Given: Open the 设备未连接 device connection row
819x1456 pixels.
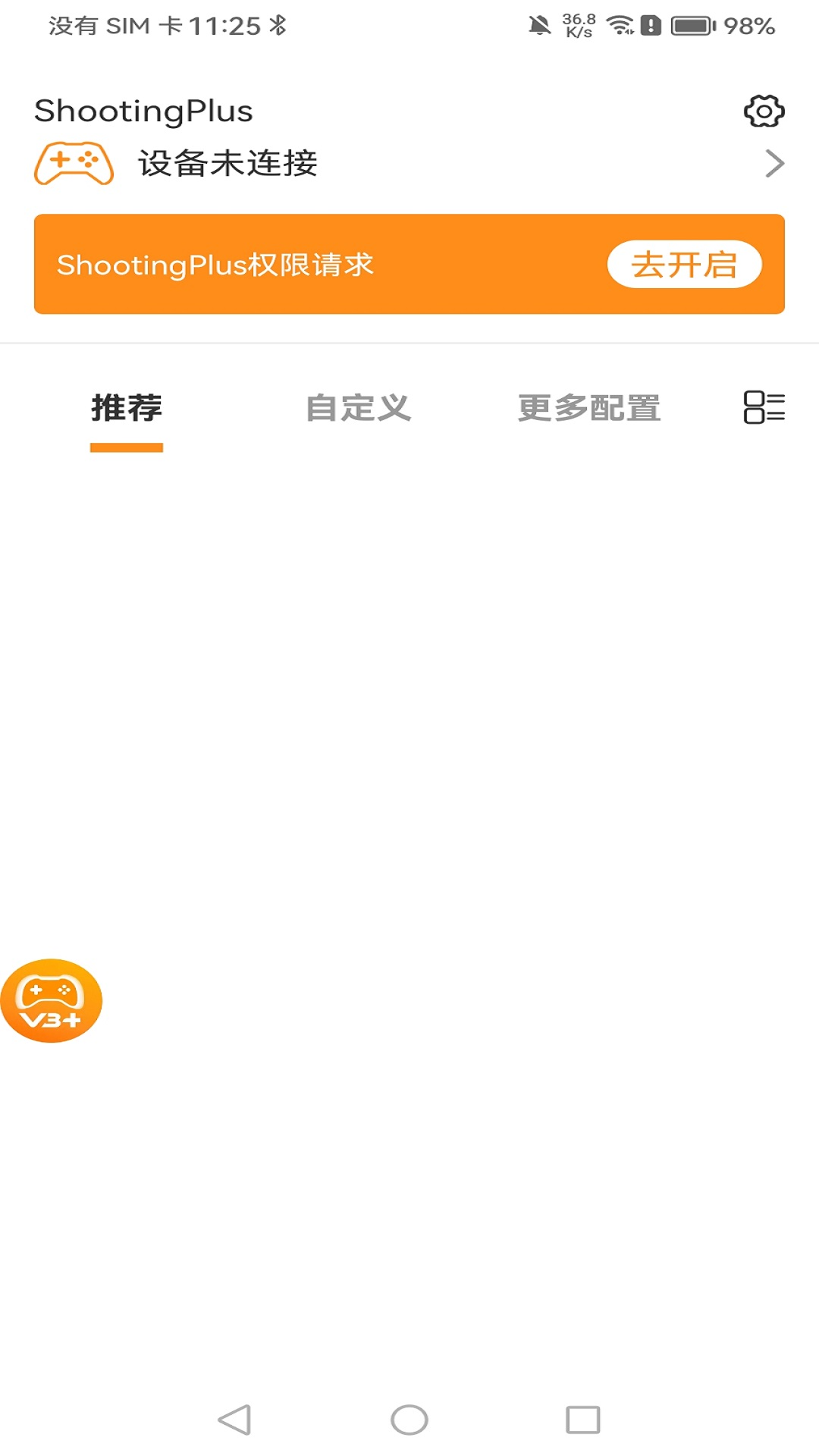Looking at the screenshot, I should [409, 163].
